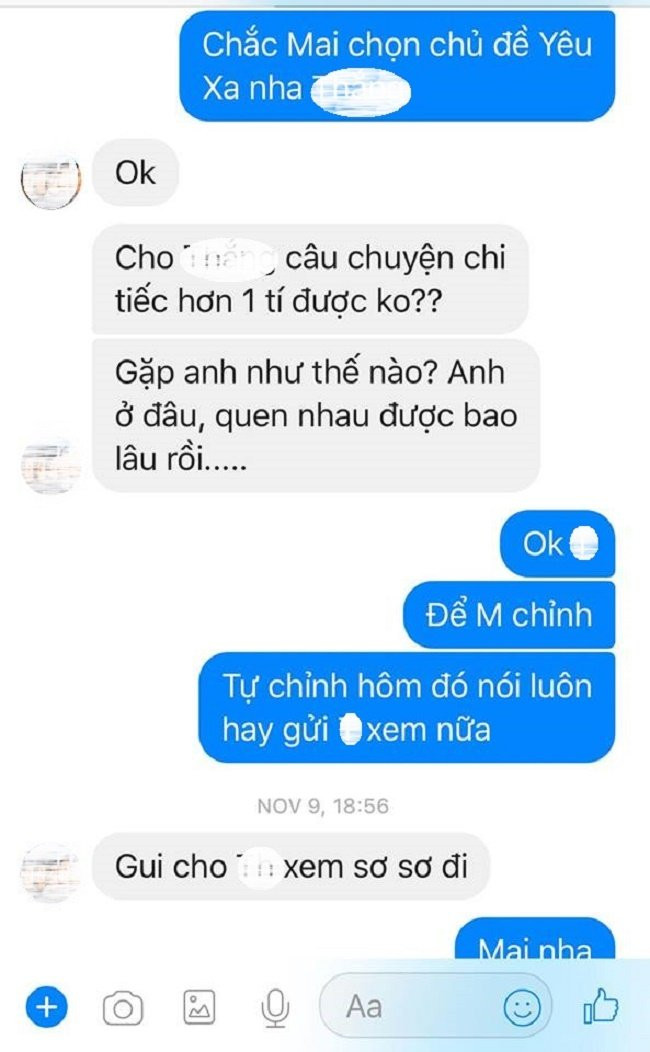Open the plus more-actions button
This screenshot has height=1052, width=650.
coord(46,1008)
